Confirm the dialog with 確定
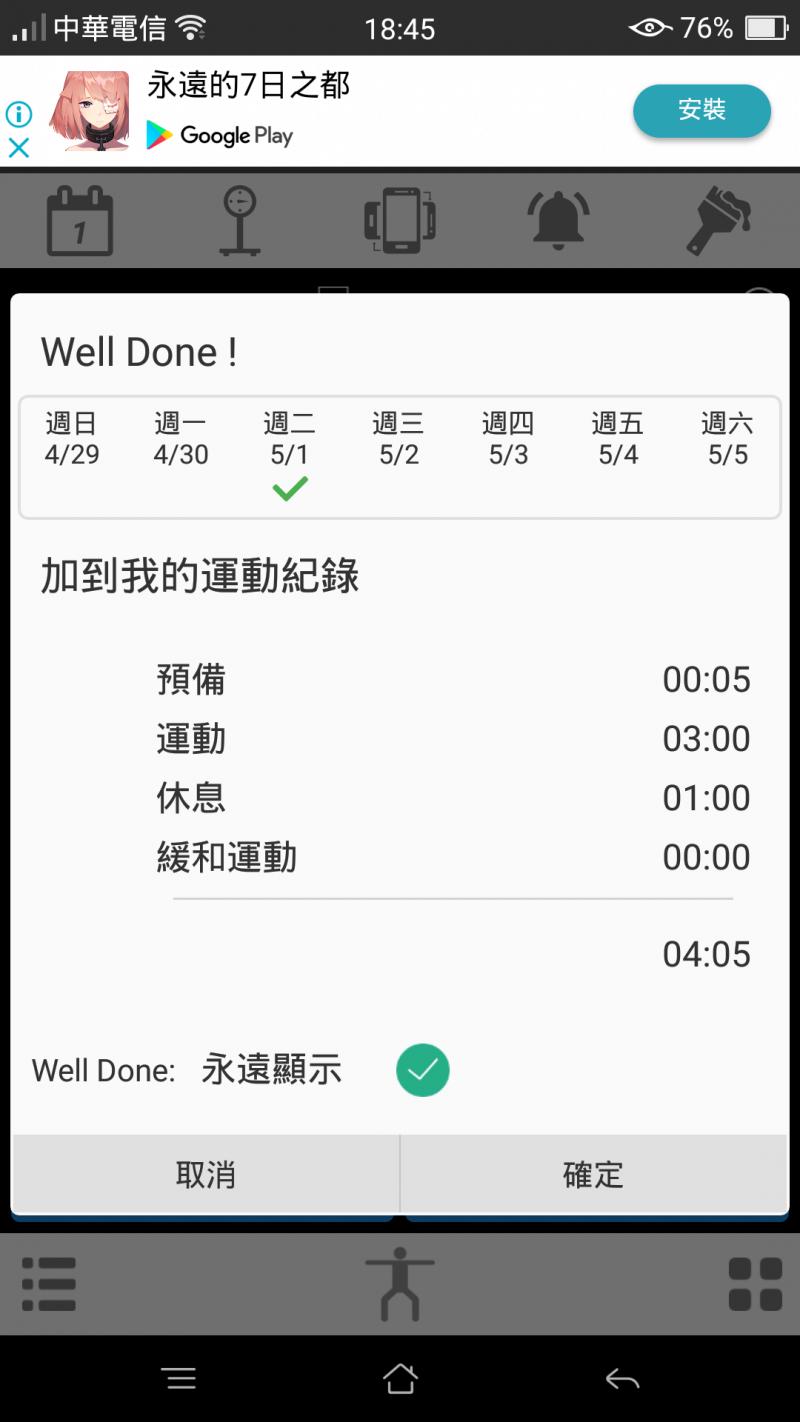The width and height of the screenshot is (800, 1422). click(x=593, y=1174)
